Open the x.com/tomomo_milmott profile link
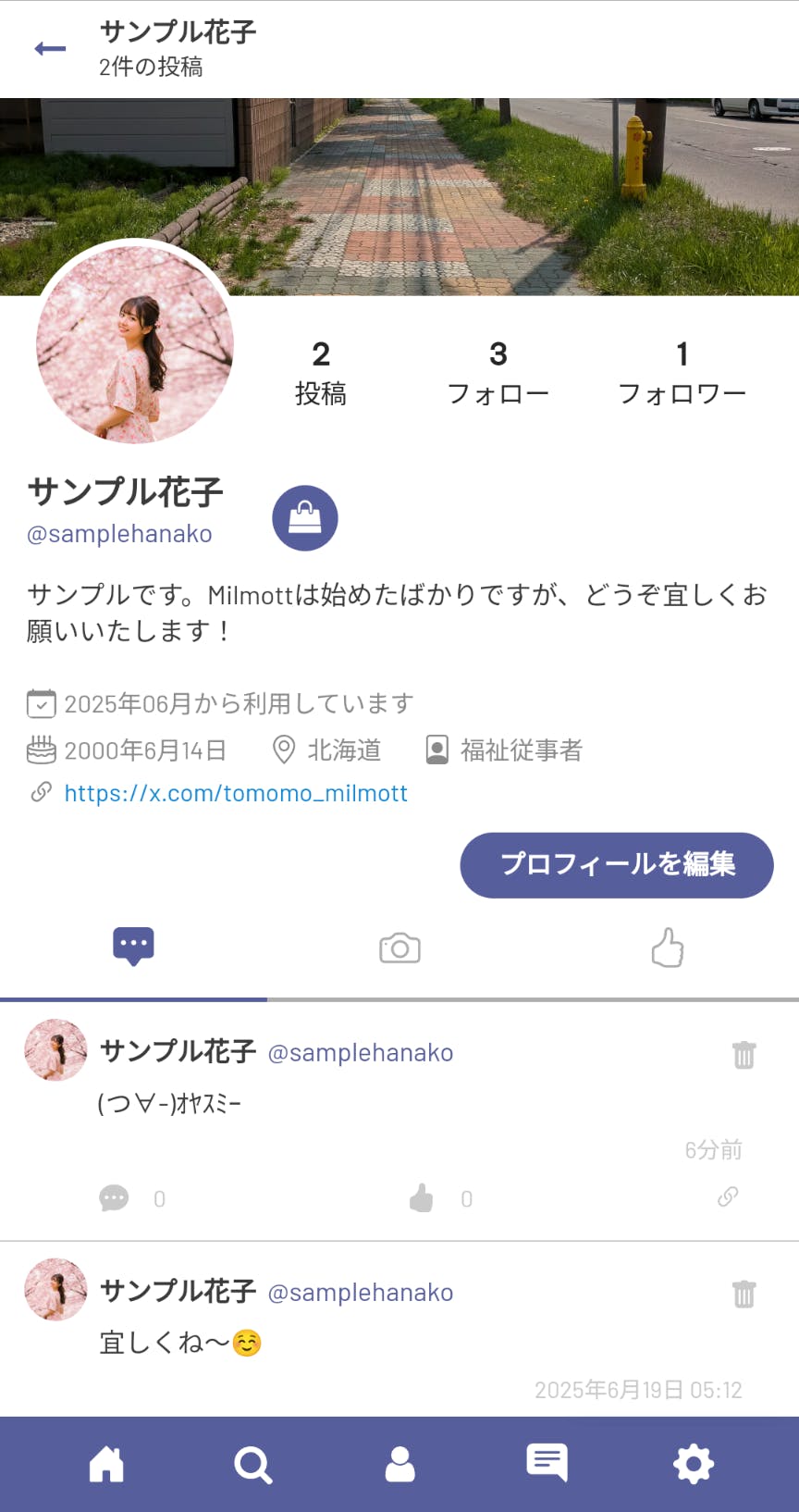This screenshot has height=1512, width=799. (x=235, y=793)
